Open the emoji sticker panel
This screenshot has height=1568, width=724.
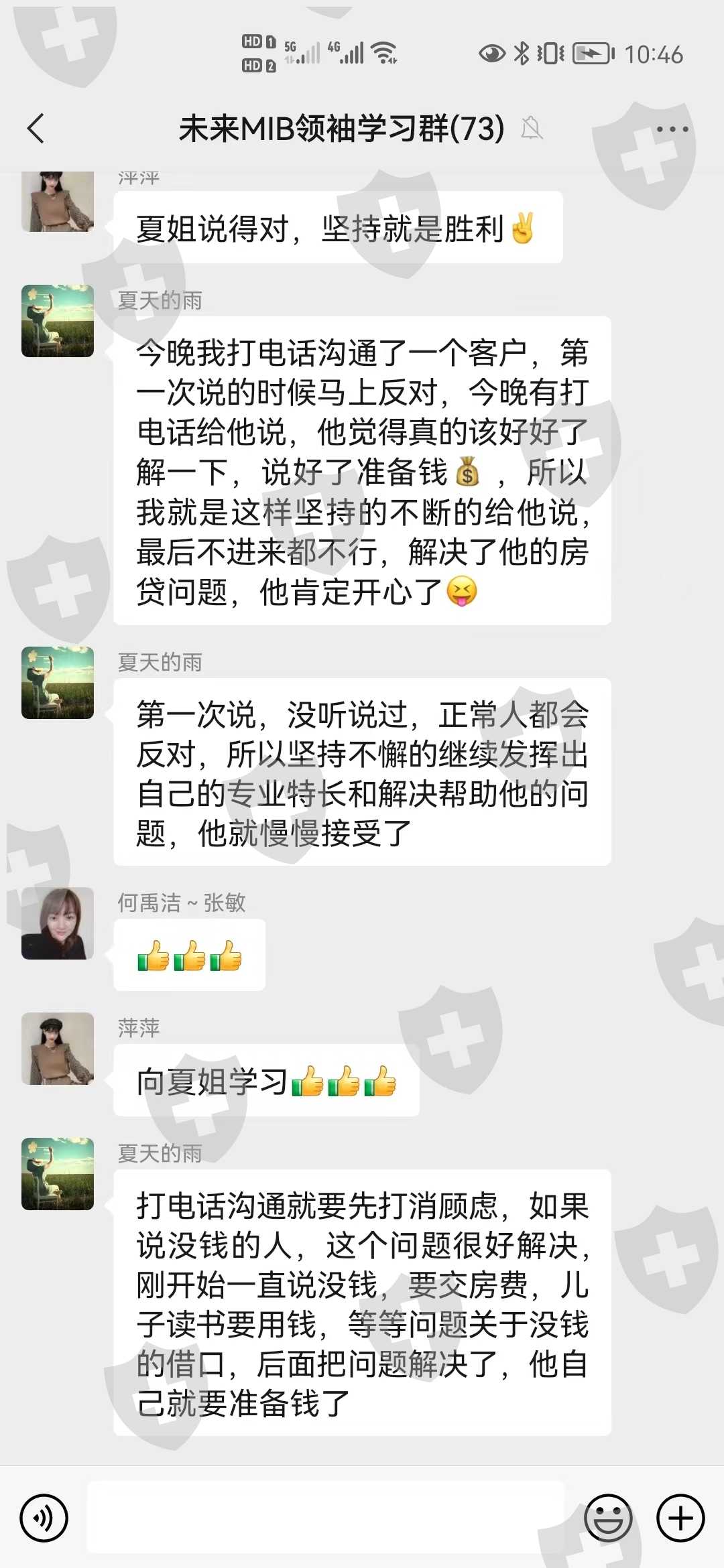(x=609, y=1518)
